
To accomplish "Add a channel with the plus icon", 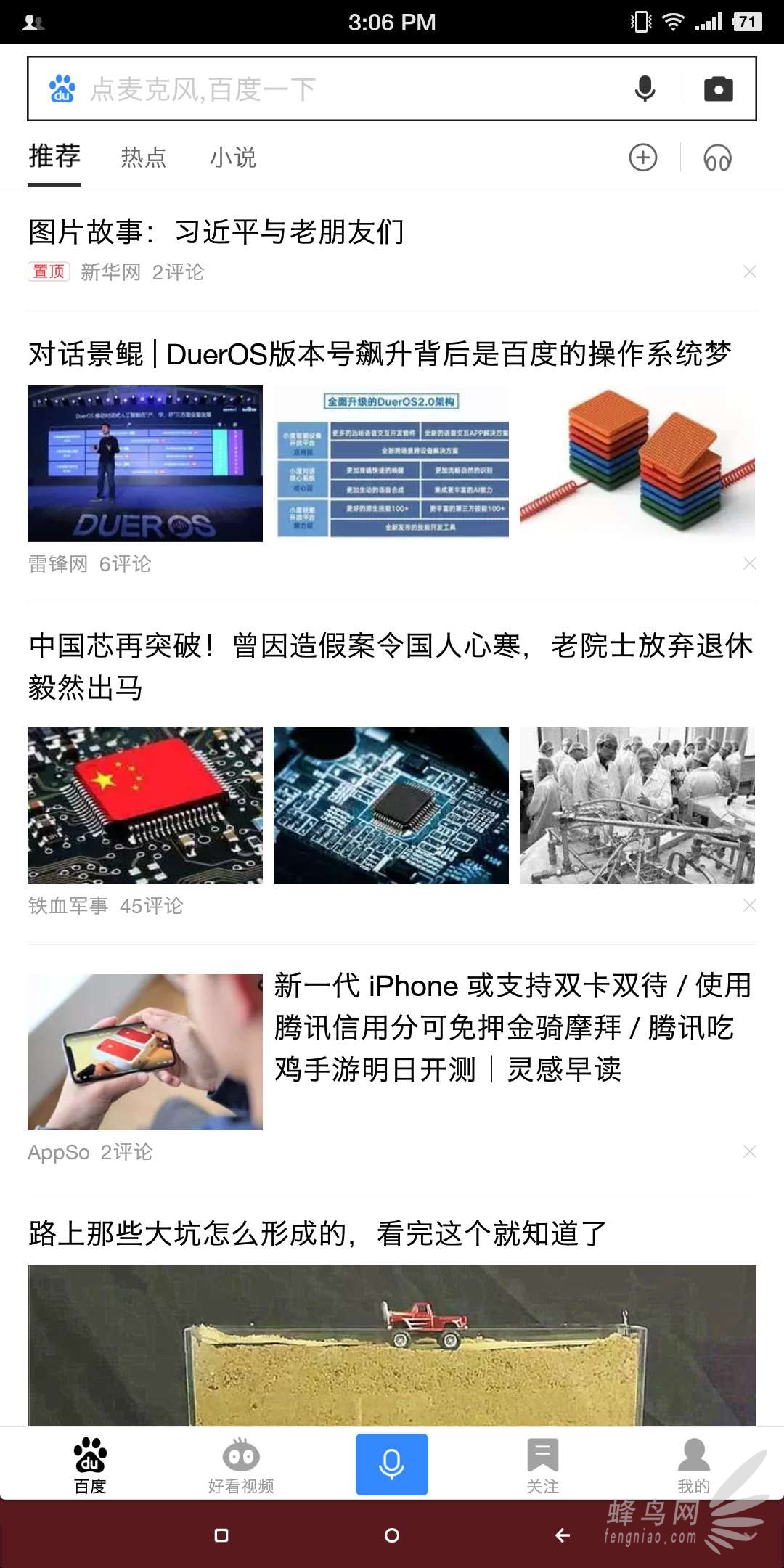I will tap(643, 158).
